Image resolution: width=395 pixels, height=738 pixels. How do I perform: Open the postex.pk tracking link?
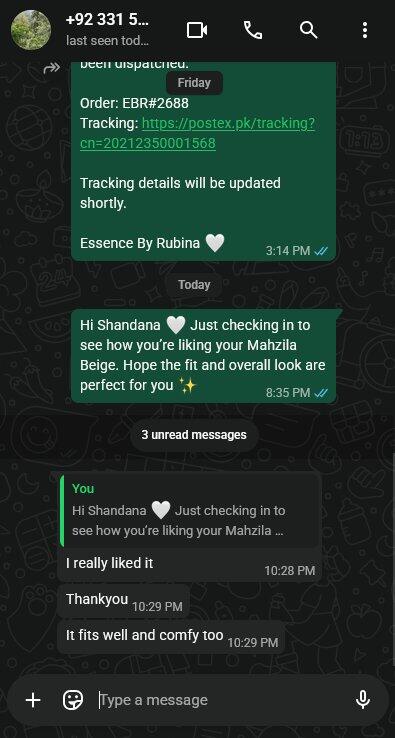click(197, 133)
